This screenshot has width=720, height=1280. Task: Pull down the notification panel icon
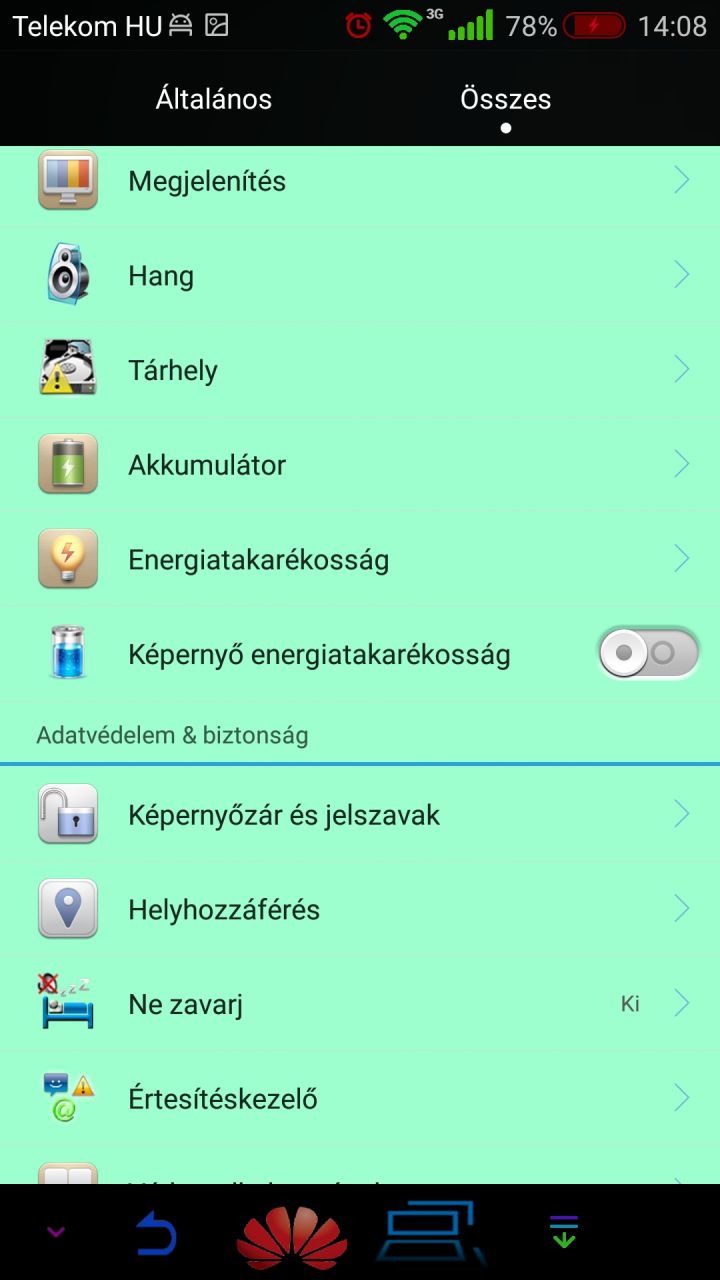click(564, 1232)
